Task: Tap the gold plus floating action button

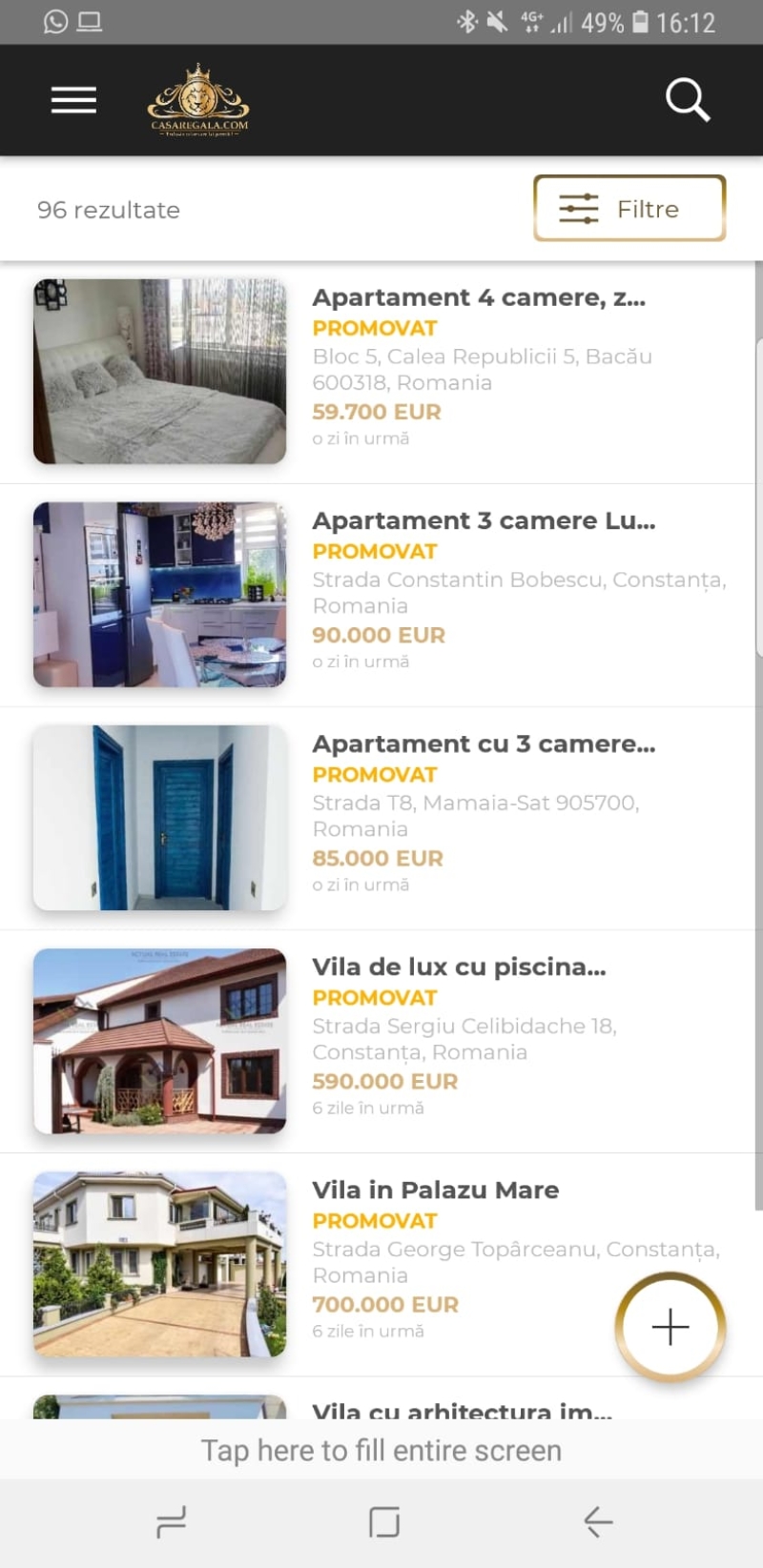Action: coord(670,1327)
